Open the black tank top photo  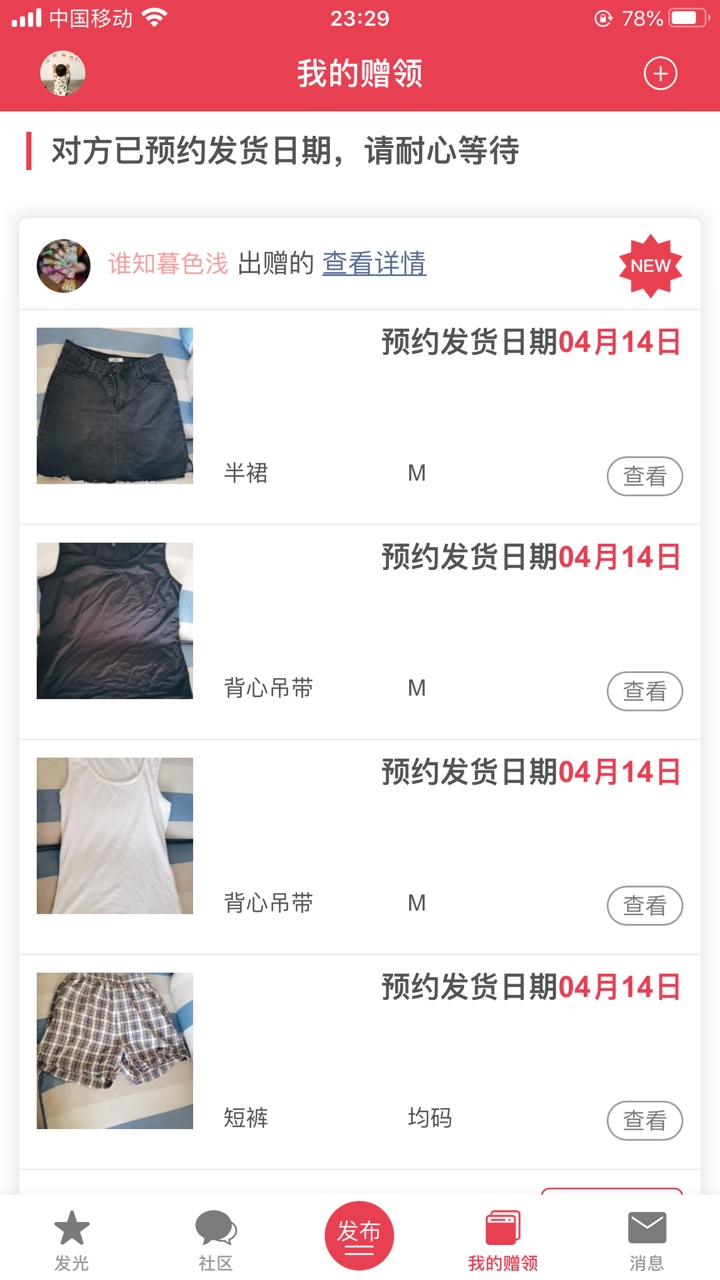point(115,621)
